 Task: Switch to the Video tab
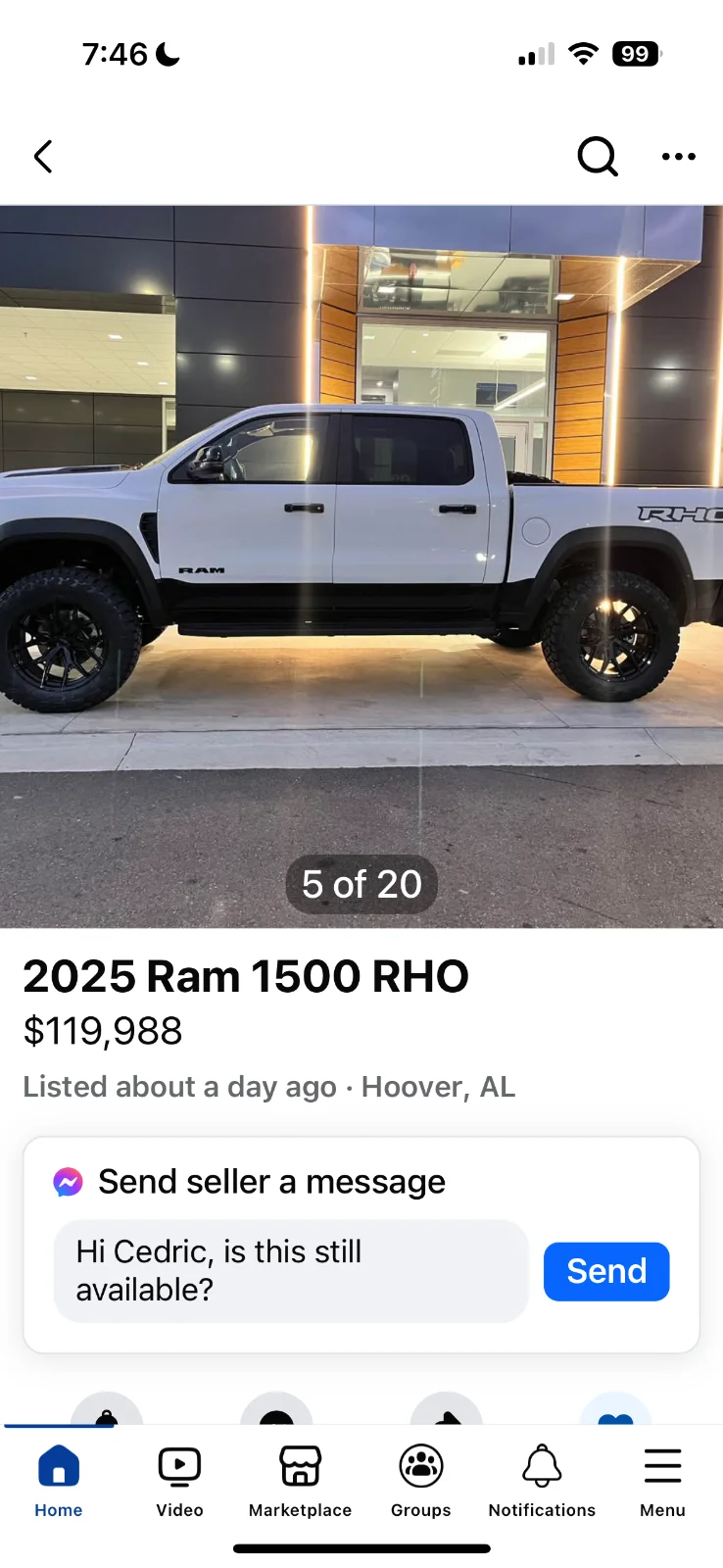[x=179, y=1481]
